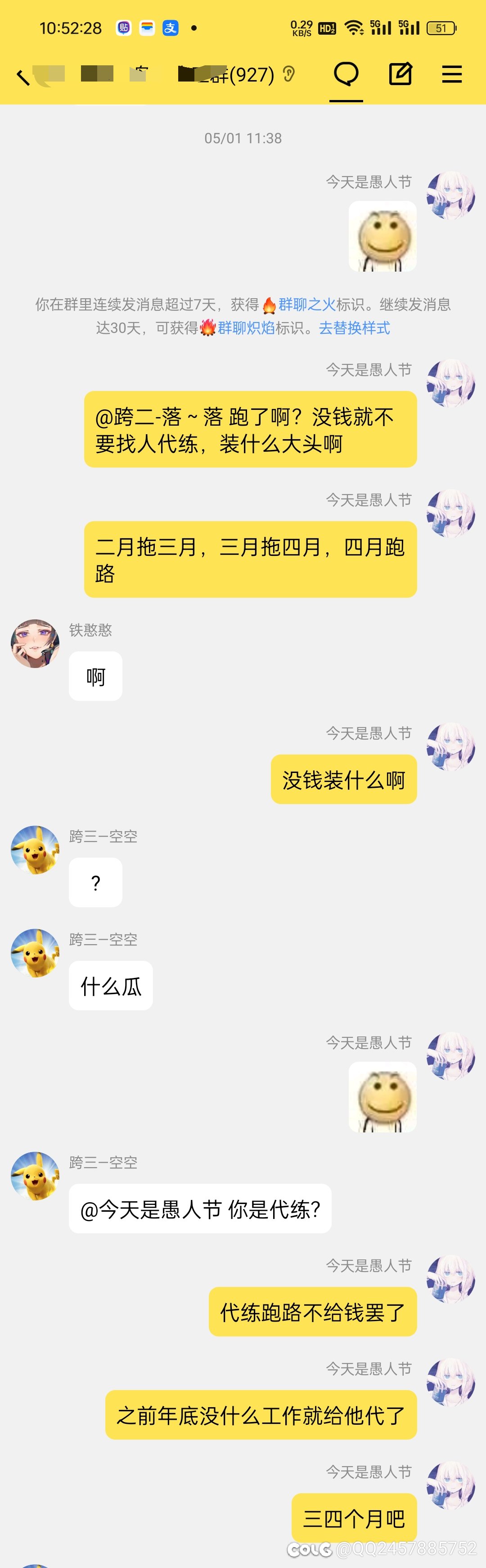Open avatar next to 没钱装什么啊 message
The width and height of the screenshot is (486, 1568).
coord(451,747)
